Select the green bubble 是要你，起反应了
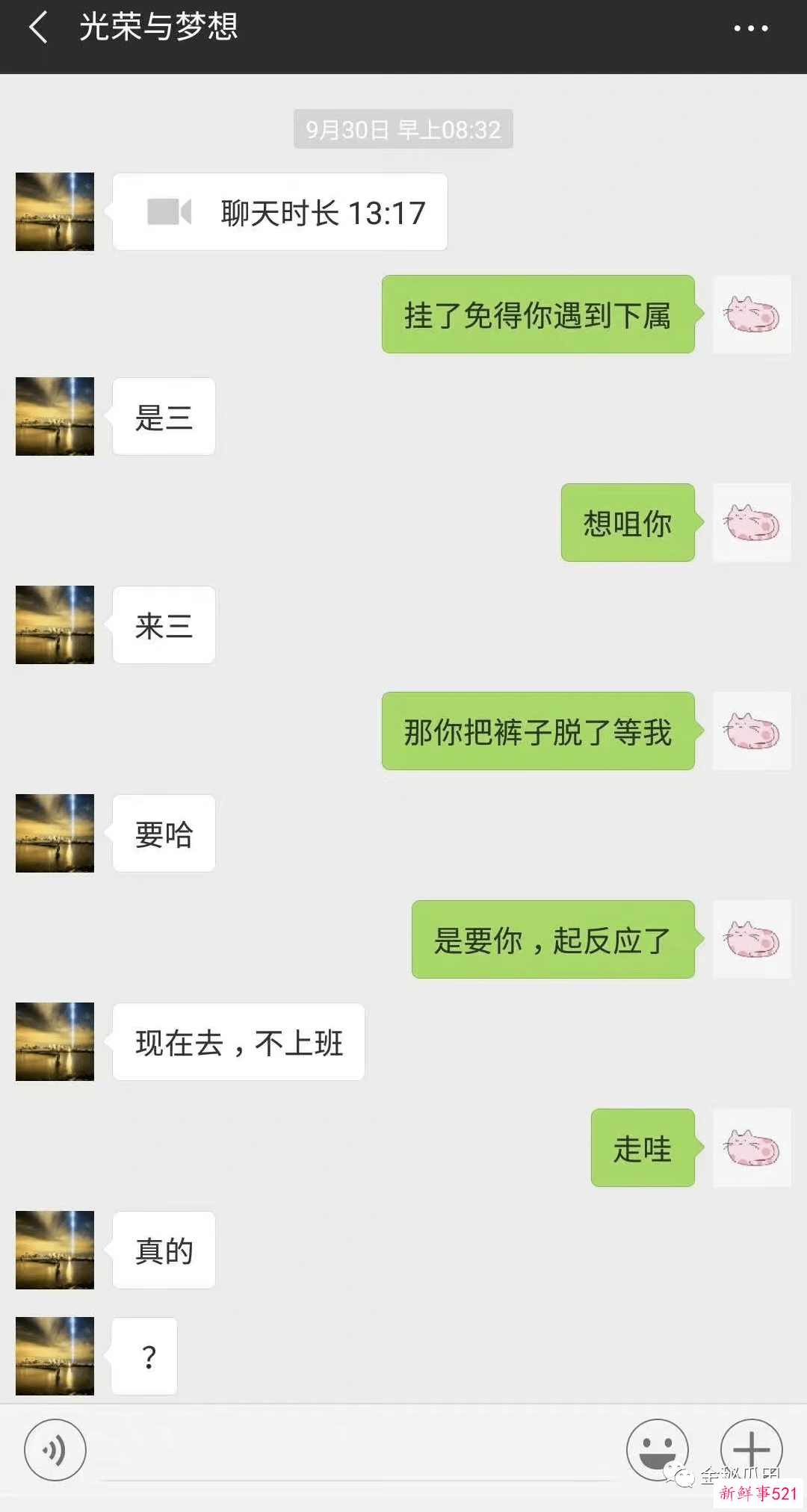This screenshot has width=807, height=1512. click(553, 941)
